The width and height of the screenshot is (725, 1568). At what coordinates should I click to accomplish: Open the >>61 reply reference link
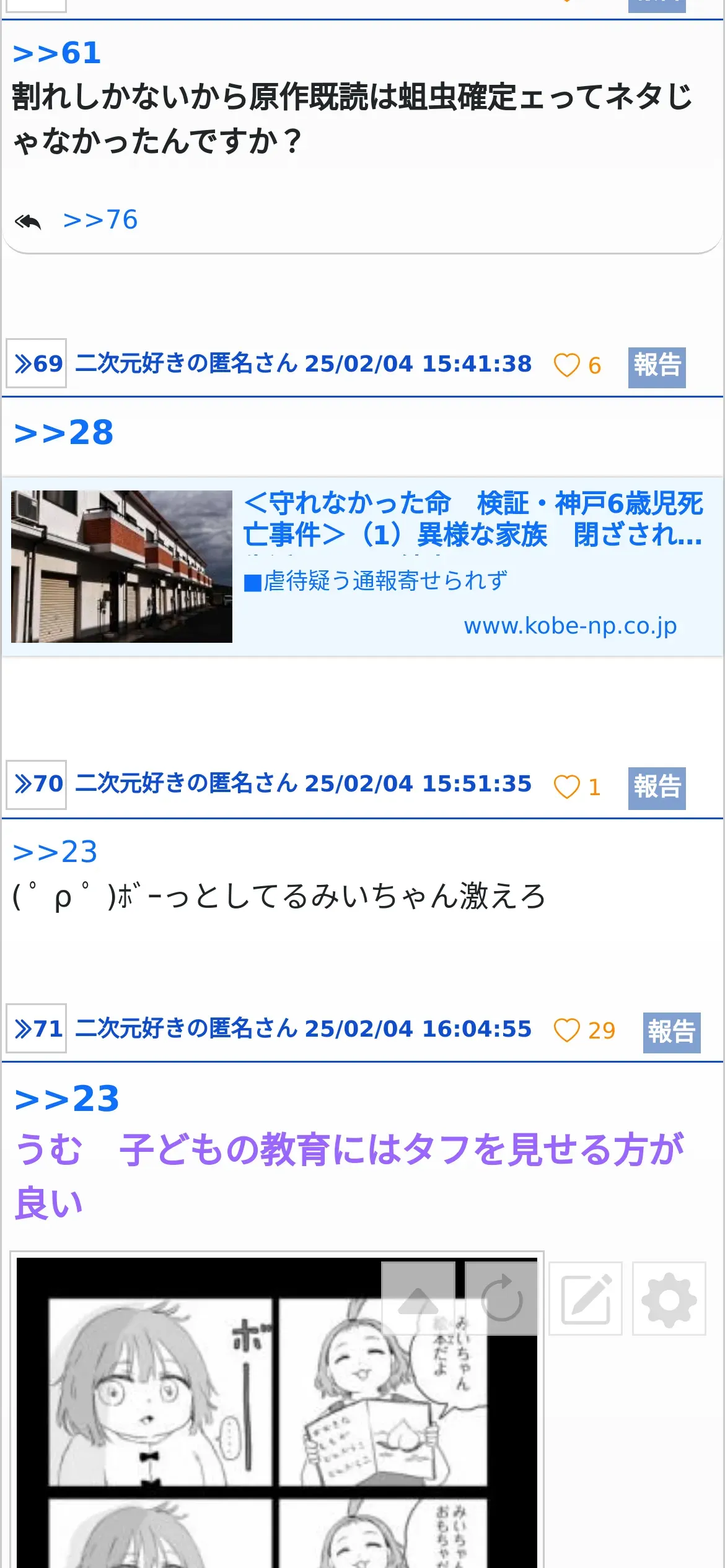[56, 53]
